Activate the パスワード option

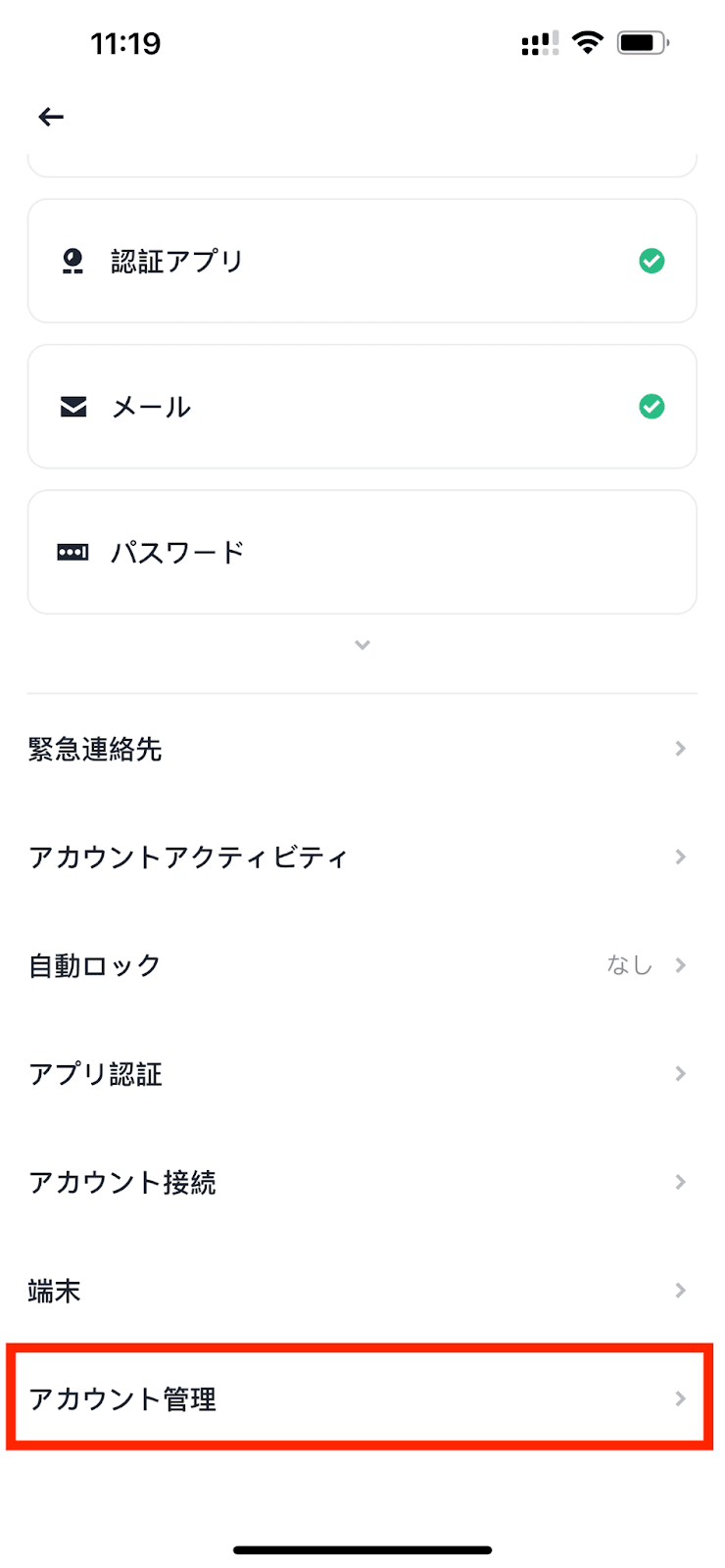362,552
